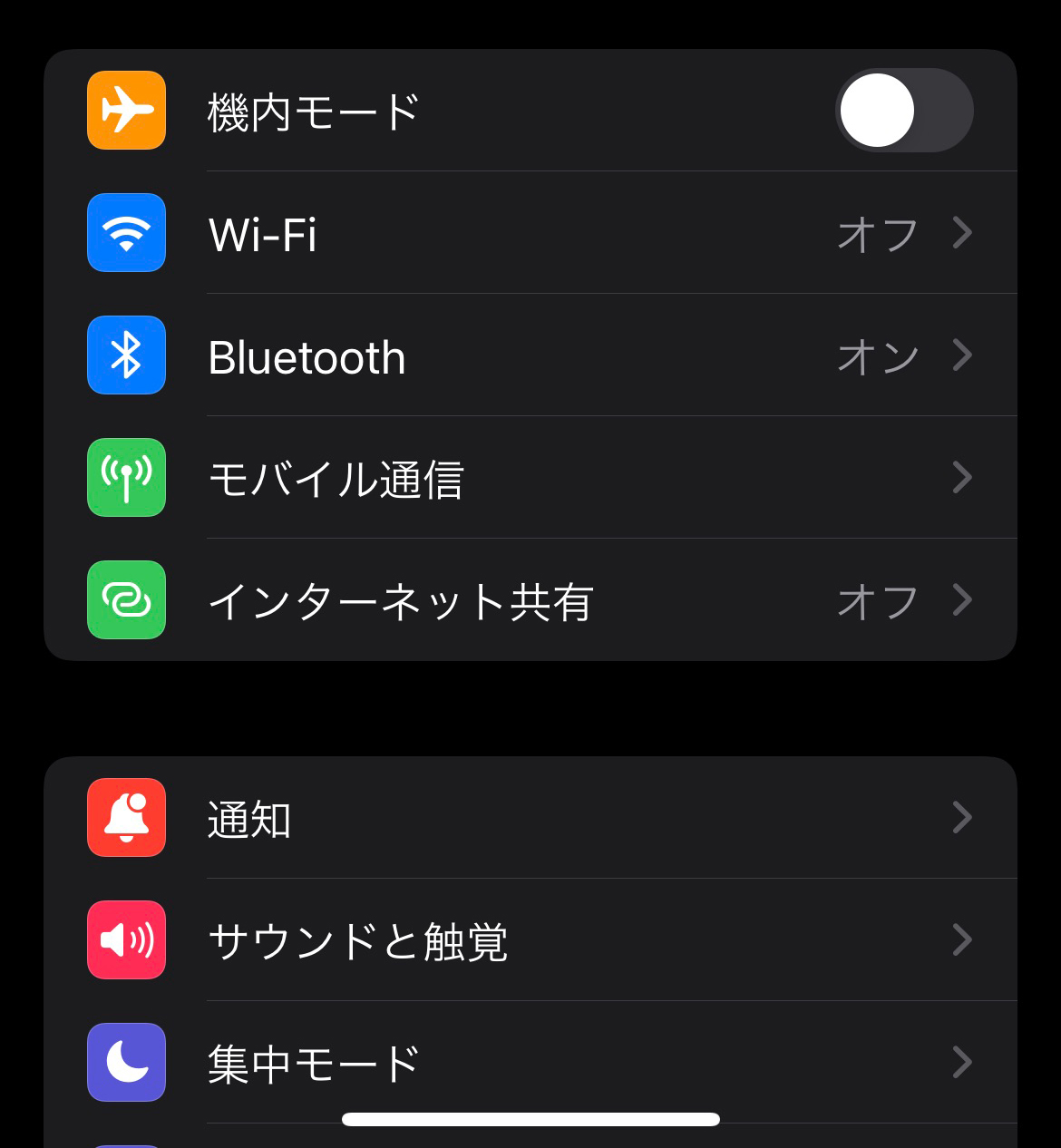1061x1148 pixels.
Task: Open モバイル通信 via its chevron
Action: point(961,478)
